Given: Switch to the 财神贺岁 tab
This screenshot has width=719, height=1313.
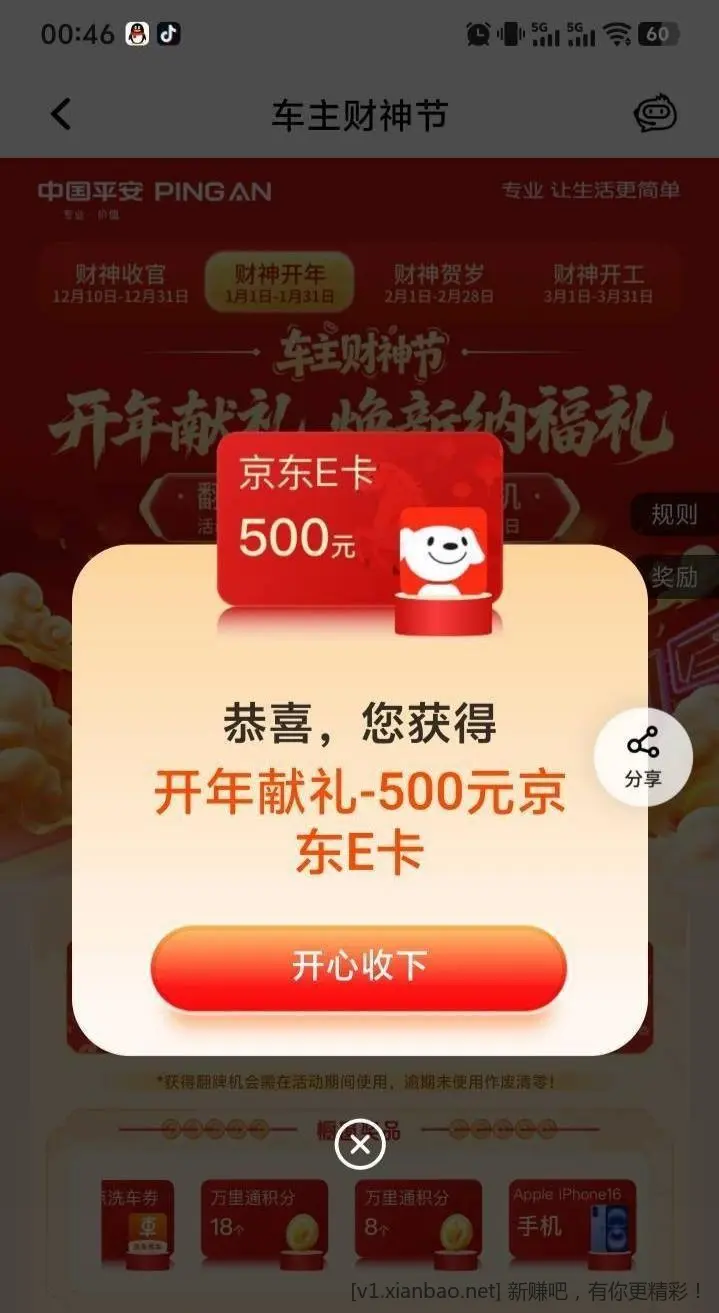Looking at the screenshot, I should pyautogui.click(x=438, y=283).
